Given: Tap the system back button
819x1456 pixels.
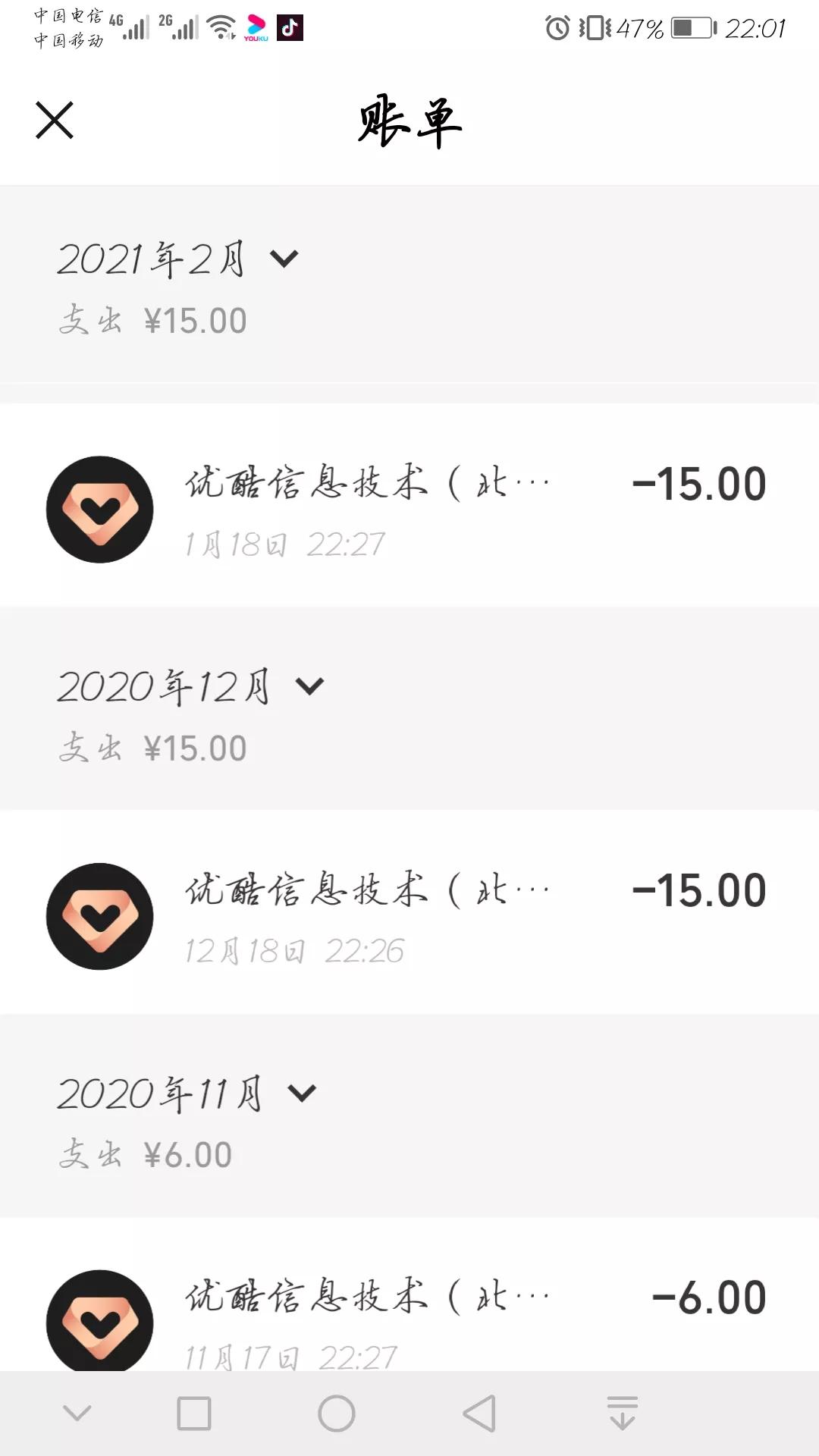Looking at the screenshot, I should click(x=479, y=1414).
